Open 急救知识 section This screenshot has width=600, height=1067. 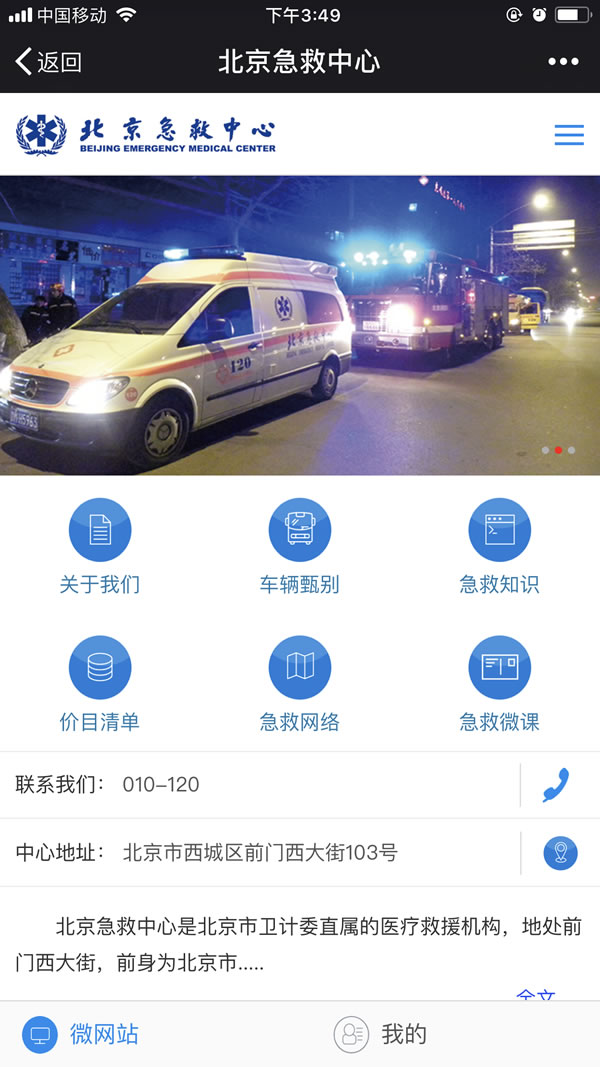pyautogui.click(x=500, y=547)
